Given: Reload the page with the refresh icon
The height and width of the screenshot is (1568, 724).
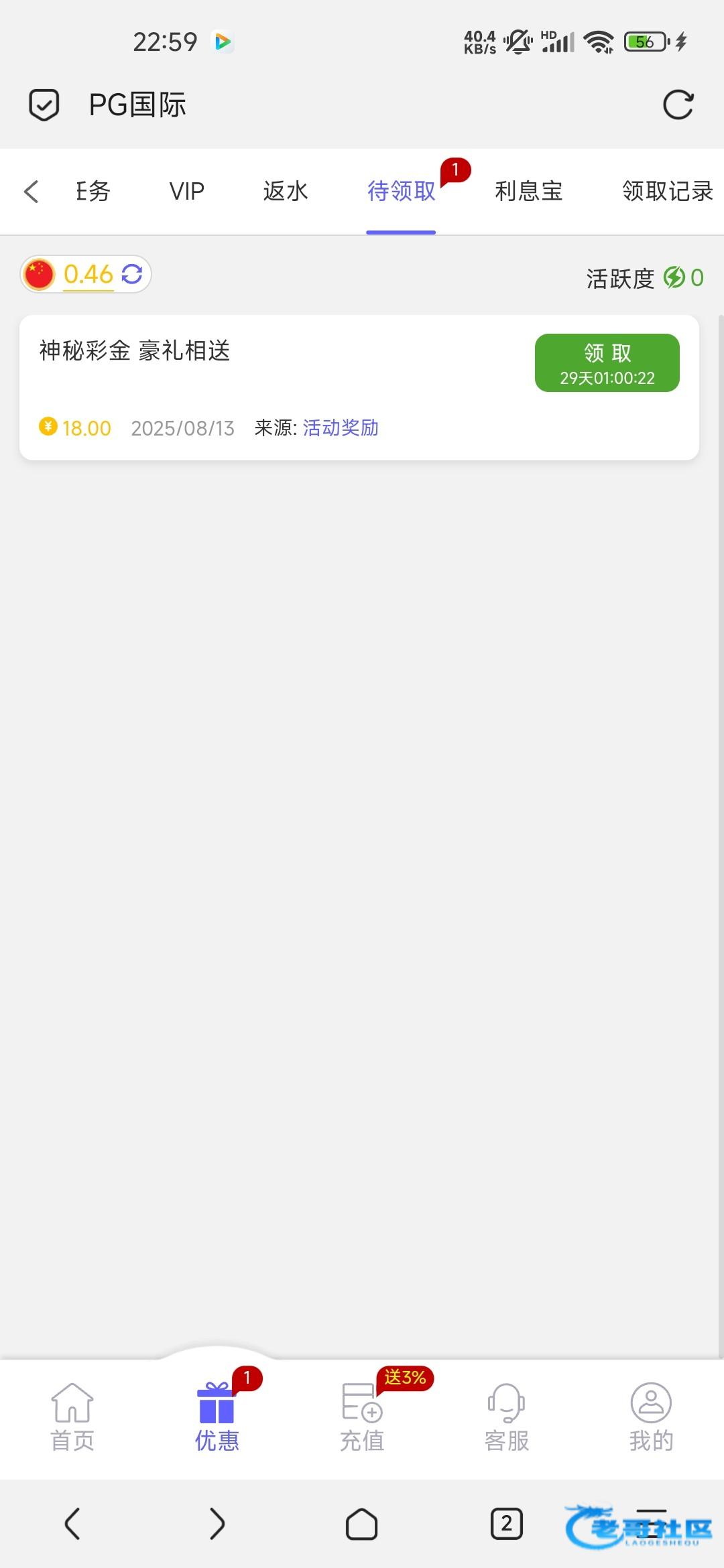Looking at the screenshot, I should (678, 105).
